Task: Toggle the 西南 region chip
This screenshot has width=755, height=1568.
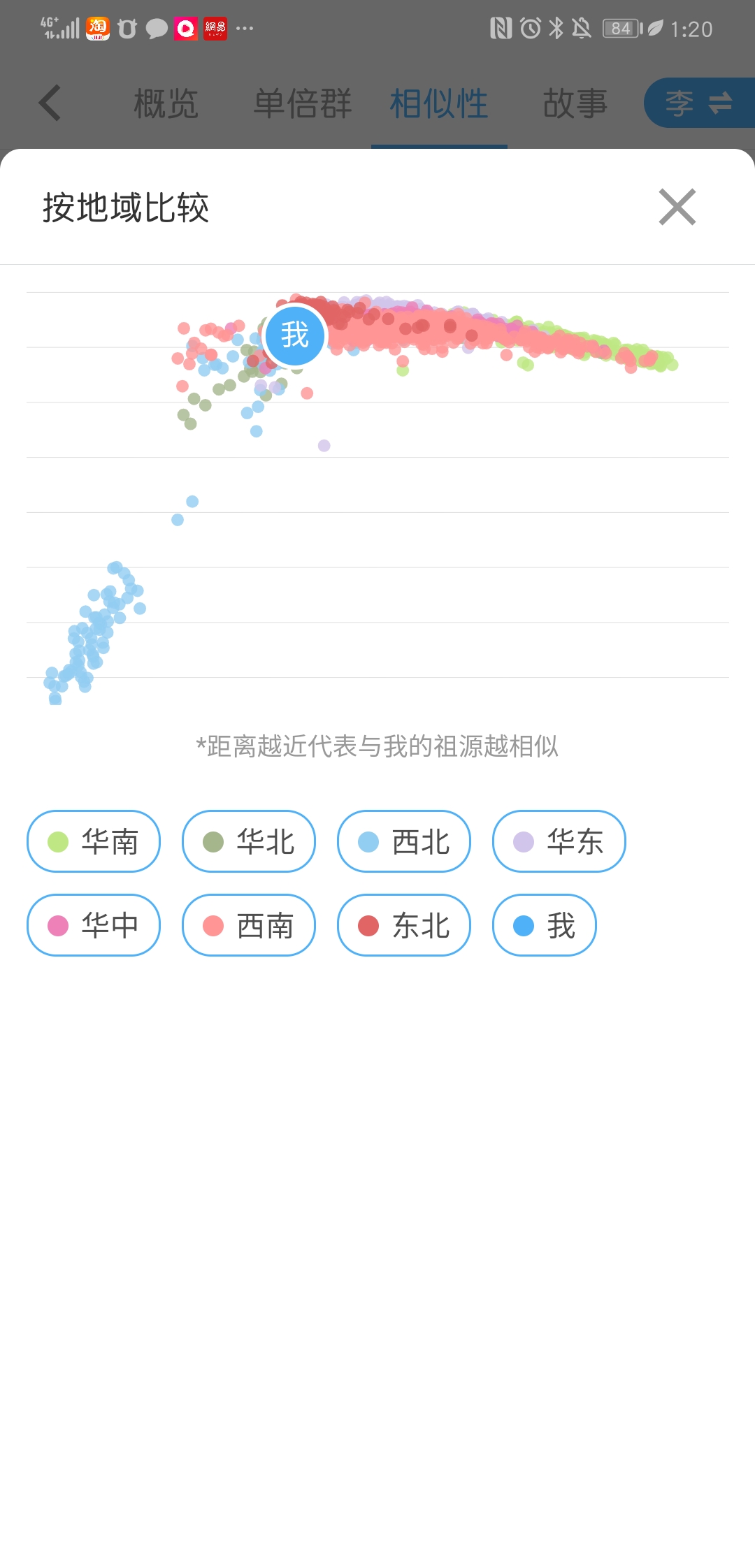Action: tap(249, 925)
